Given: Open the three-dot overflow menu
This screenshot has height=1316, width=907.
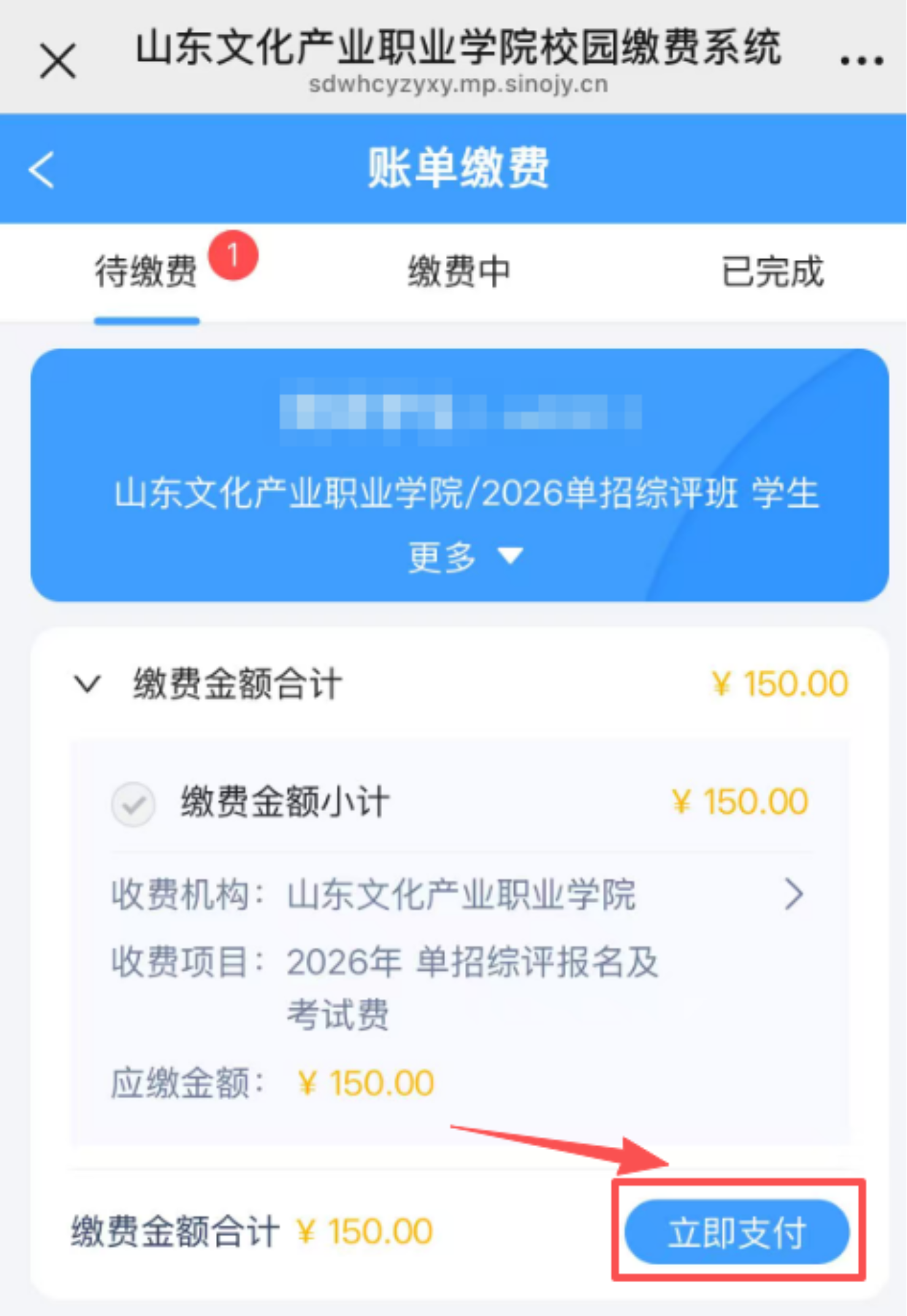Looking at the screenshot, I should (x=861, y=61).
